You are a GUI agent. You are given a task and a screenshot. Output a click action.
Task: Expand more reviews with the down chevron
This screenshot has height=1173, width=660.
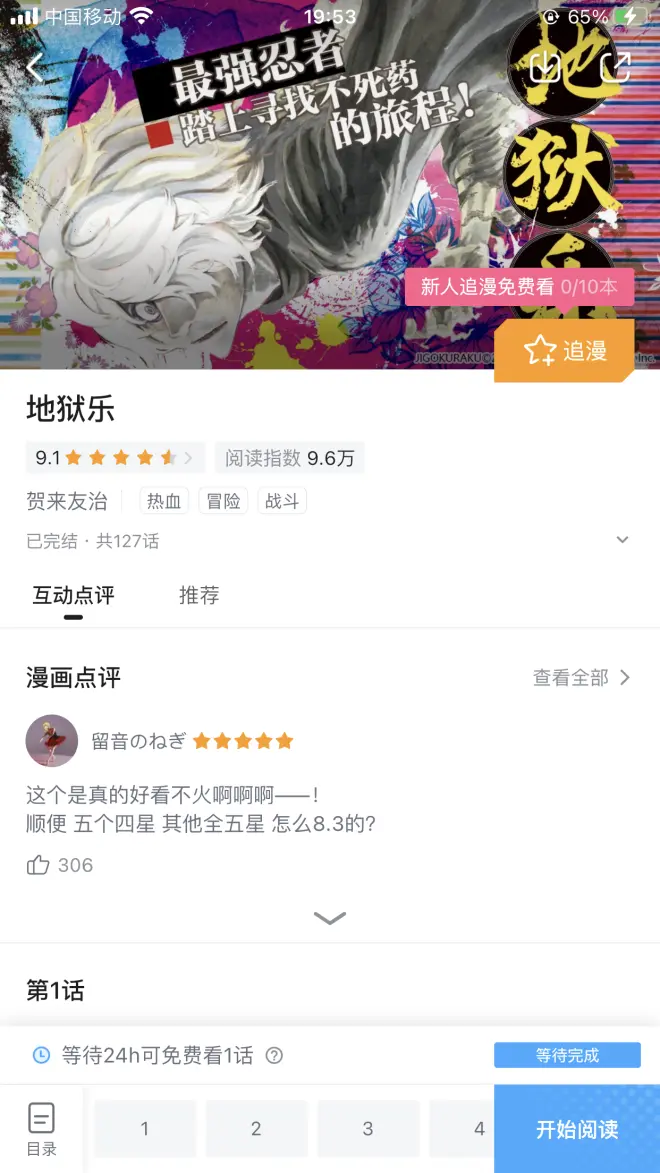pyautogui.click(x=329, y=917)
